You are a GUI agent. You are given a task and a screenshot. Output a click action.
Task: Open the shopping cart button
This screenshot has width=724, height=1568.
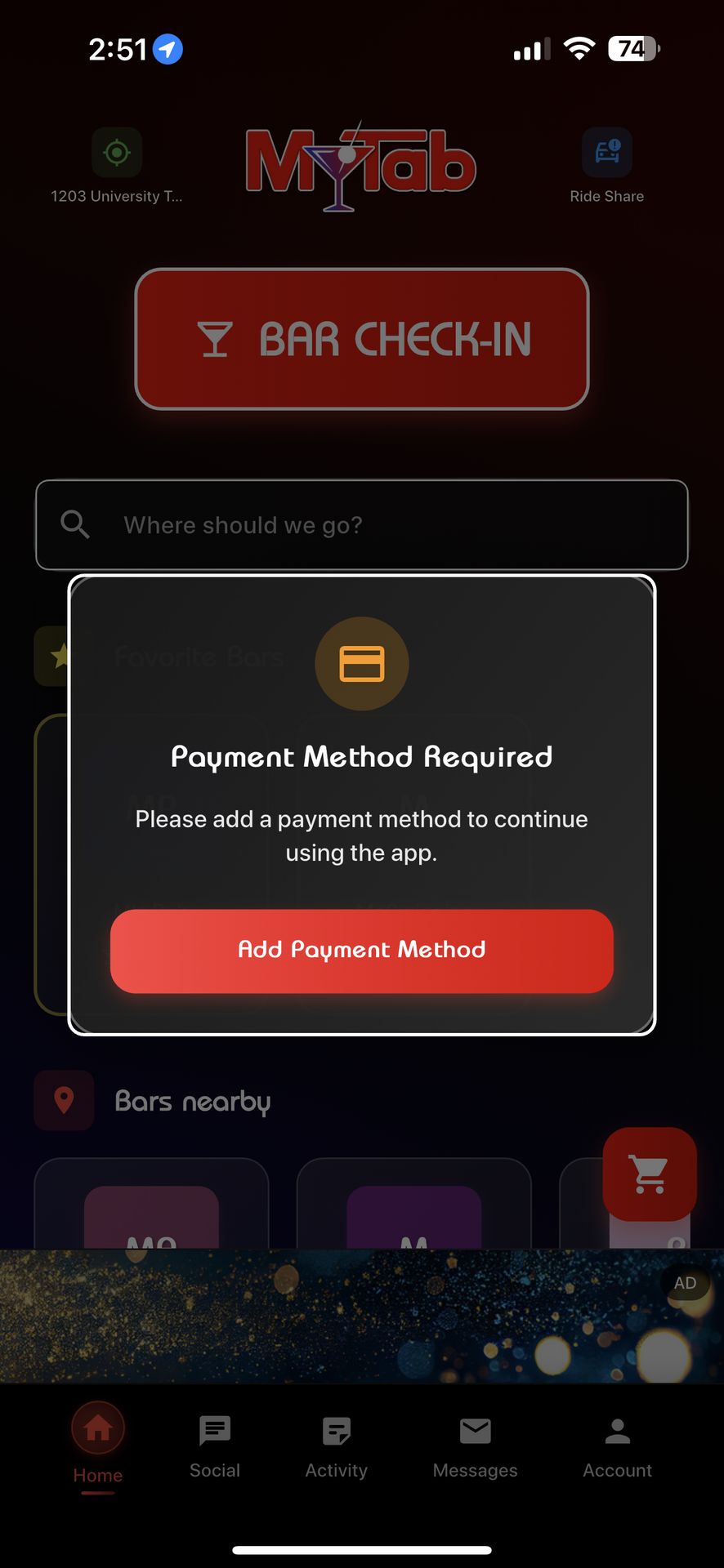coord(649,1174)
